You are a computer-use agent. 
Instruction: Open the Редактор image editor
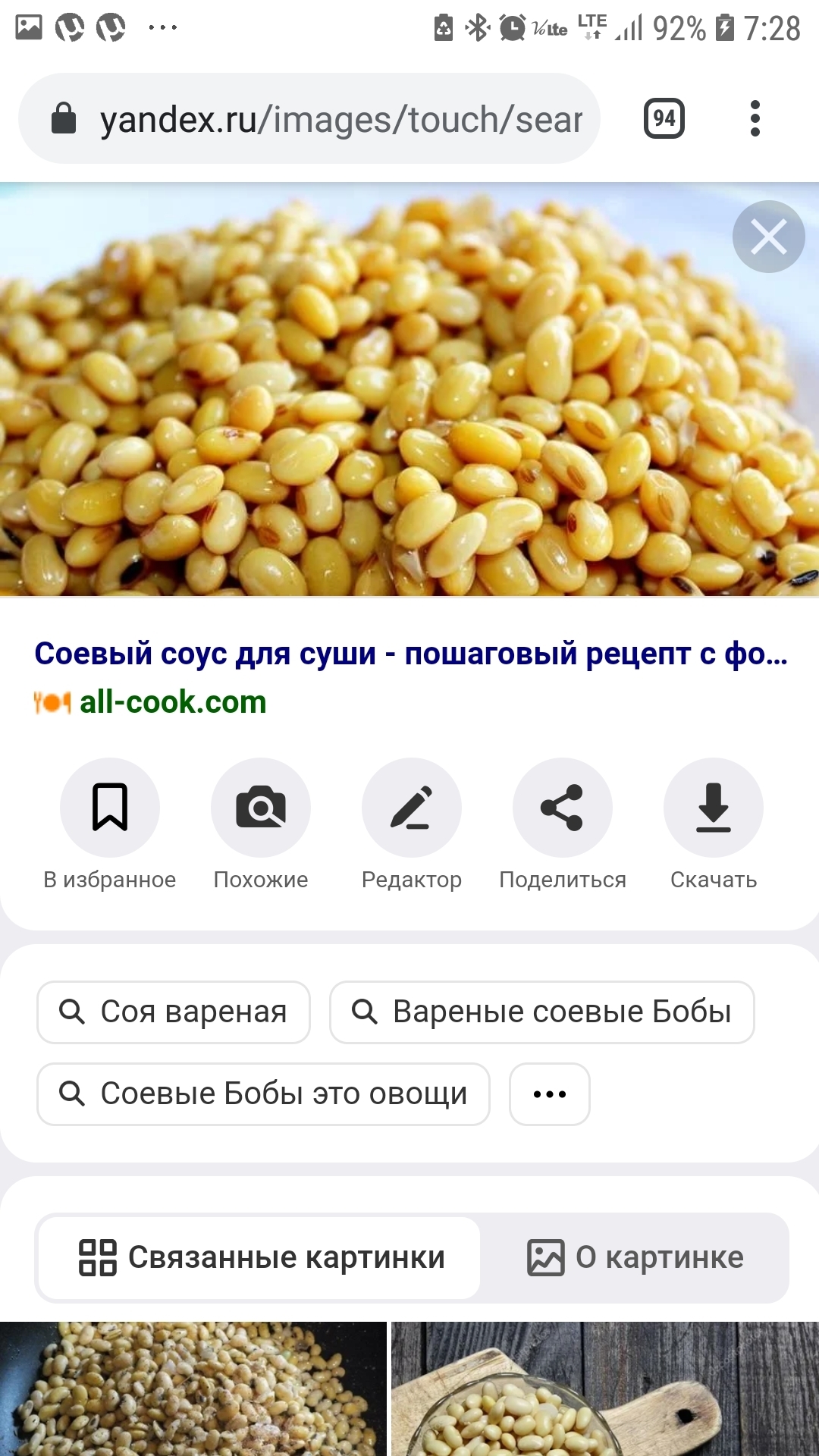[x=411, y=807]
